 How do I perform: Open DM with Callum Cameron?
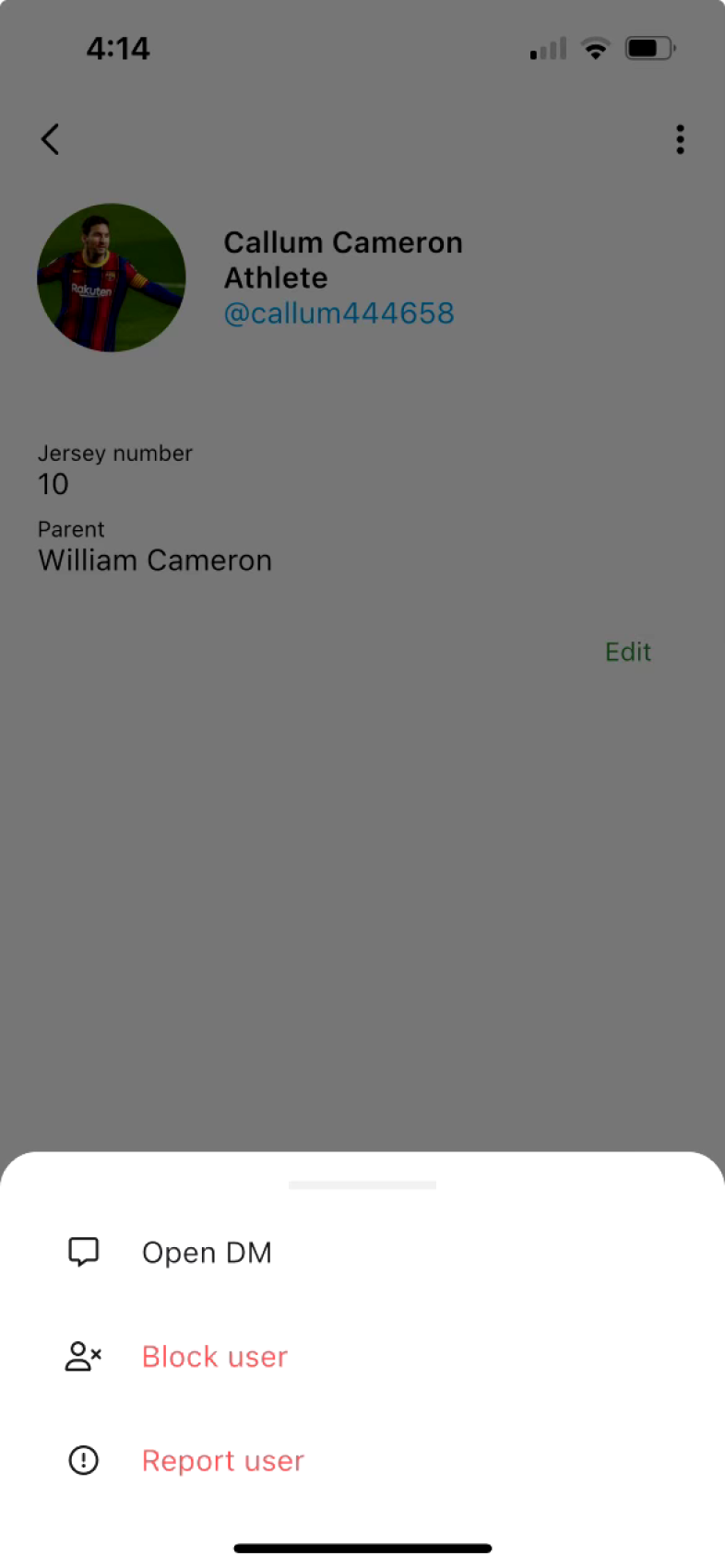(x=362, y=1252)
